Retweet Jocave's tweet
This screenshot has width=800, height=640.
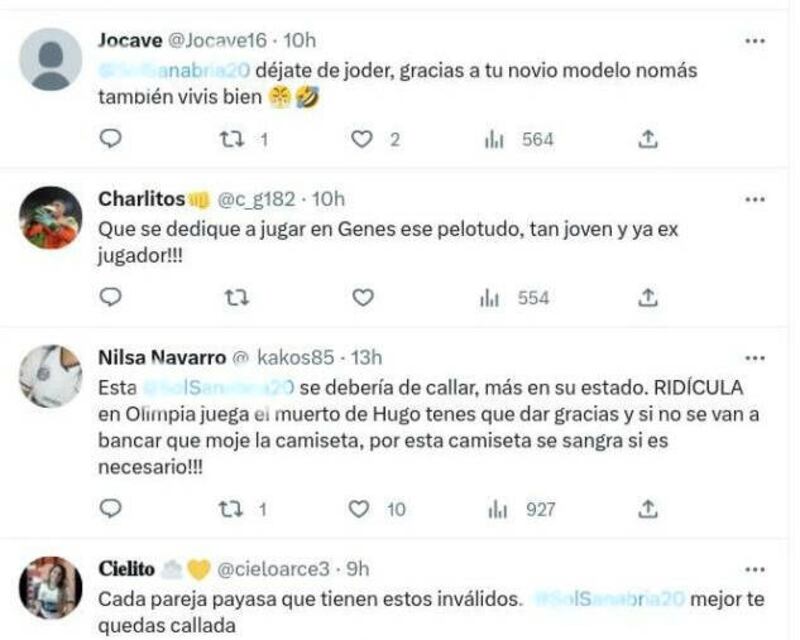pos(229,140)
